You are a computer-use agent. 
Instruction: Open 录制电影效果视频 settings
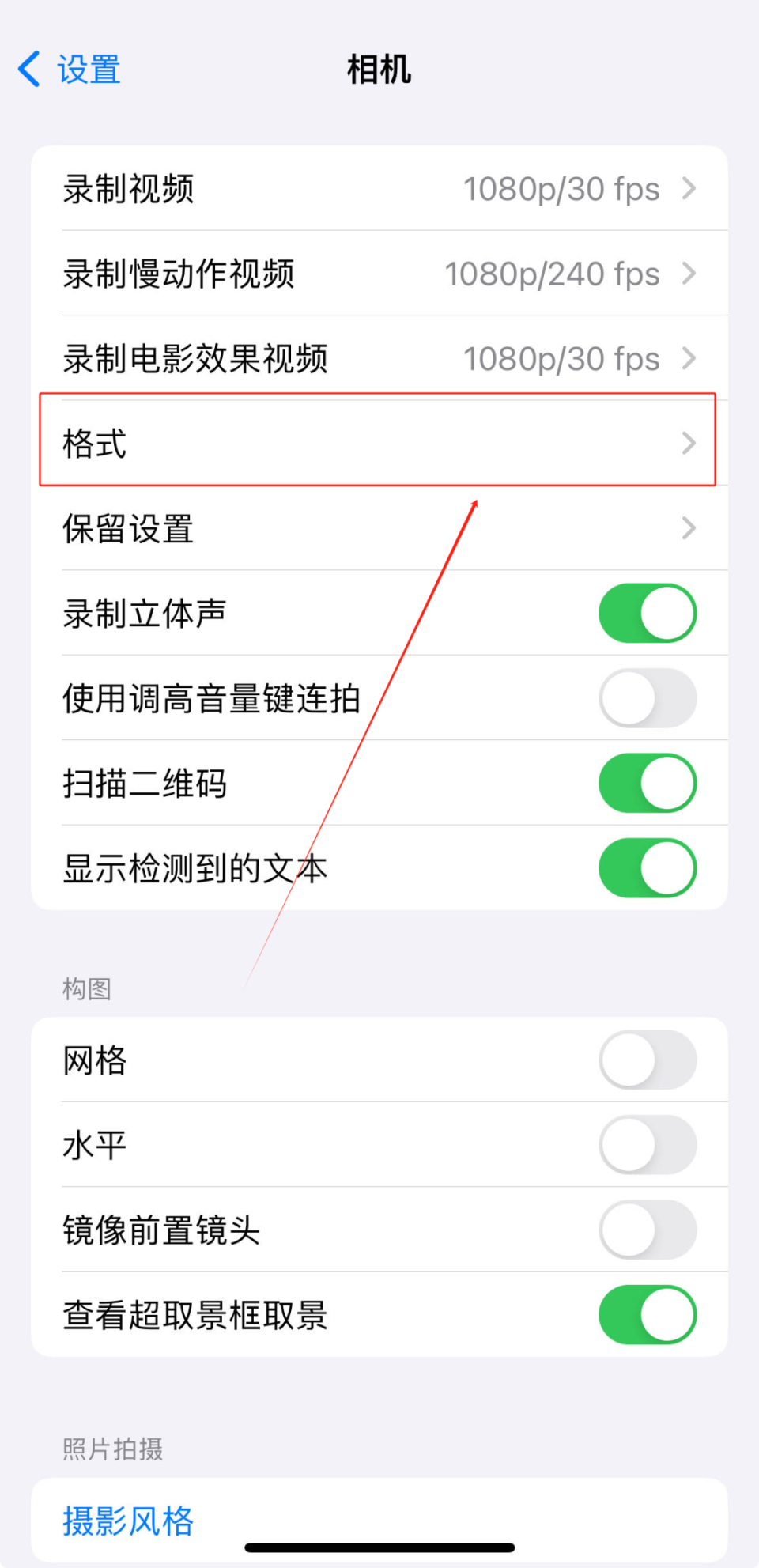click(x=379, y=359)
